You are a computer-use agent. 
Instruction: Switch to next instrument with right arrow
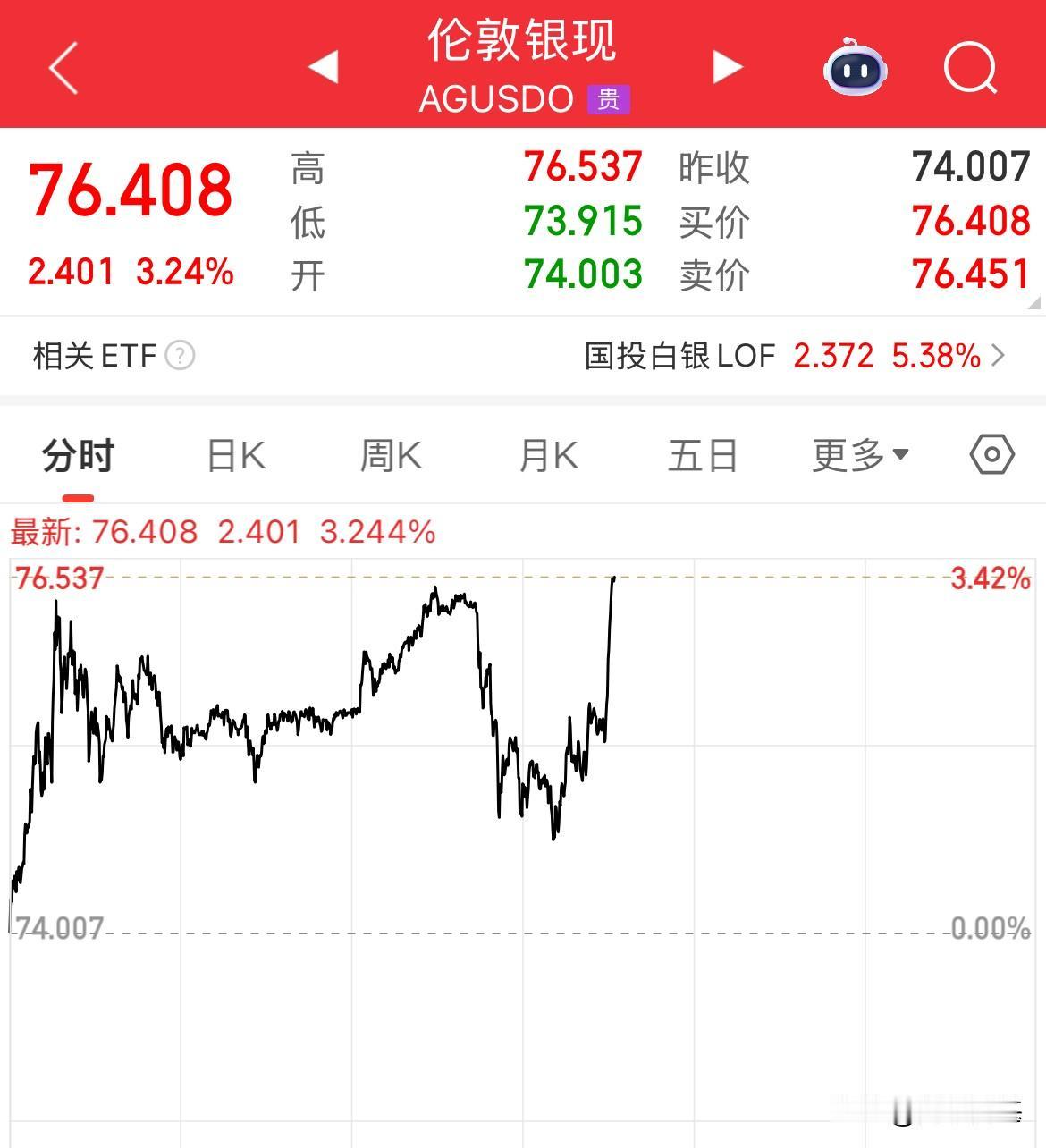(726, 65)
